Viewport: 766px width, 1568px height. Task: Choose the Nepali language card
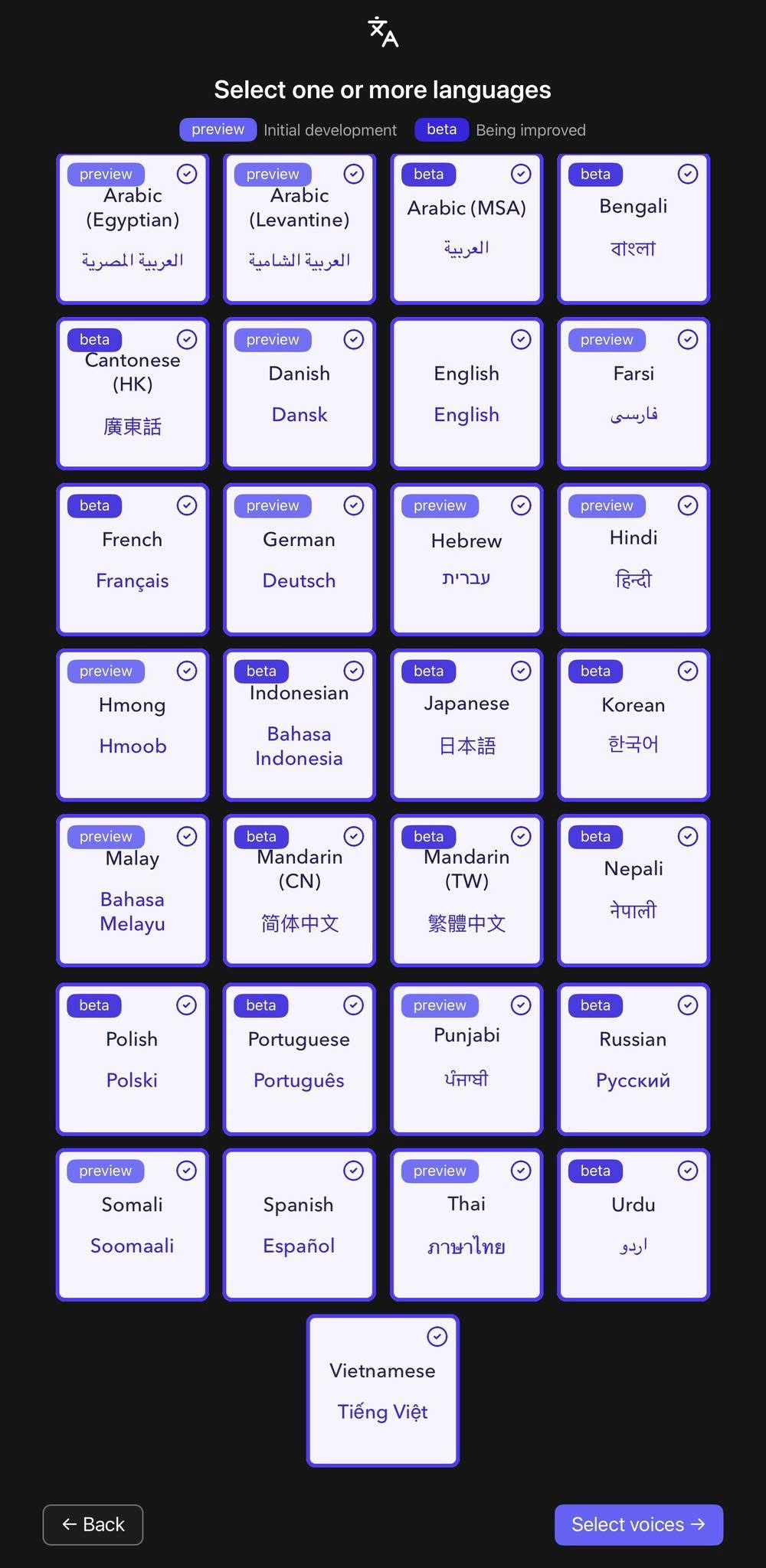tap(633, 890)
